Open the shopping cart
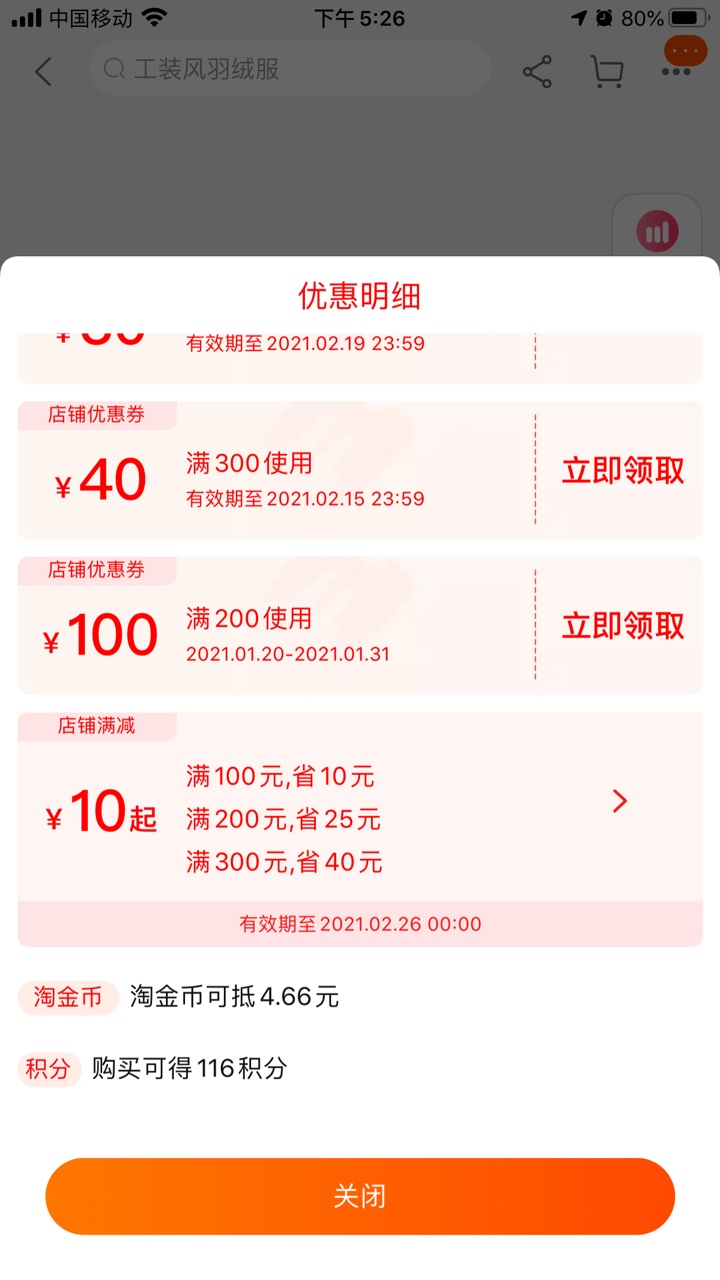 point(606,71)
